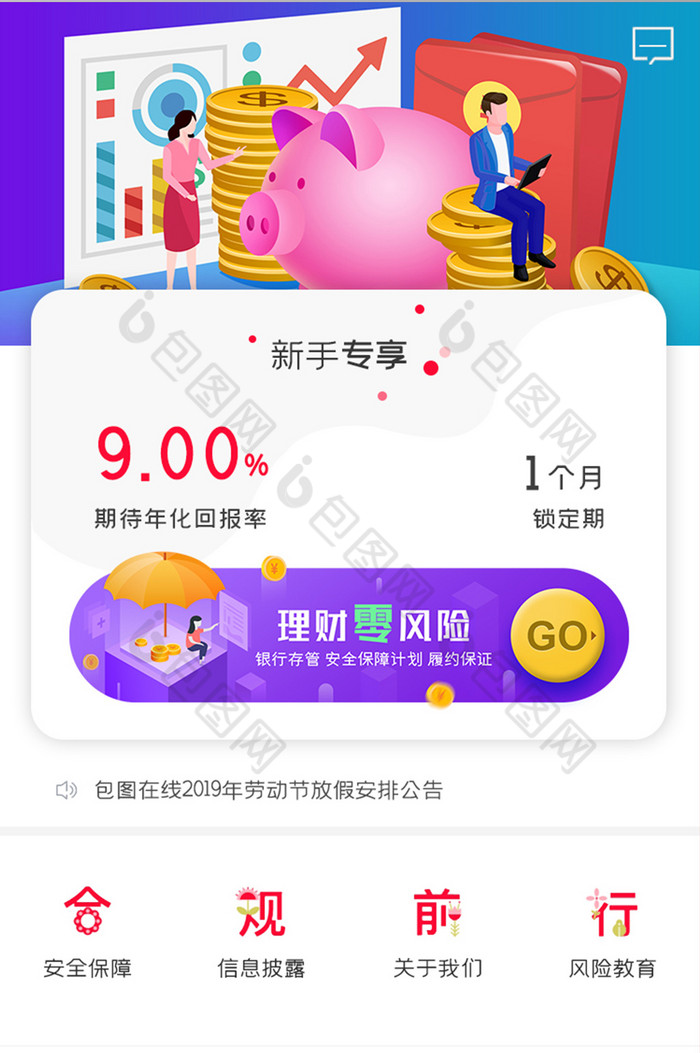Go to 信息披露
Viewport: 700px width, 1053px height.
pyautogui.click(x=261, y=932)
